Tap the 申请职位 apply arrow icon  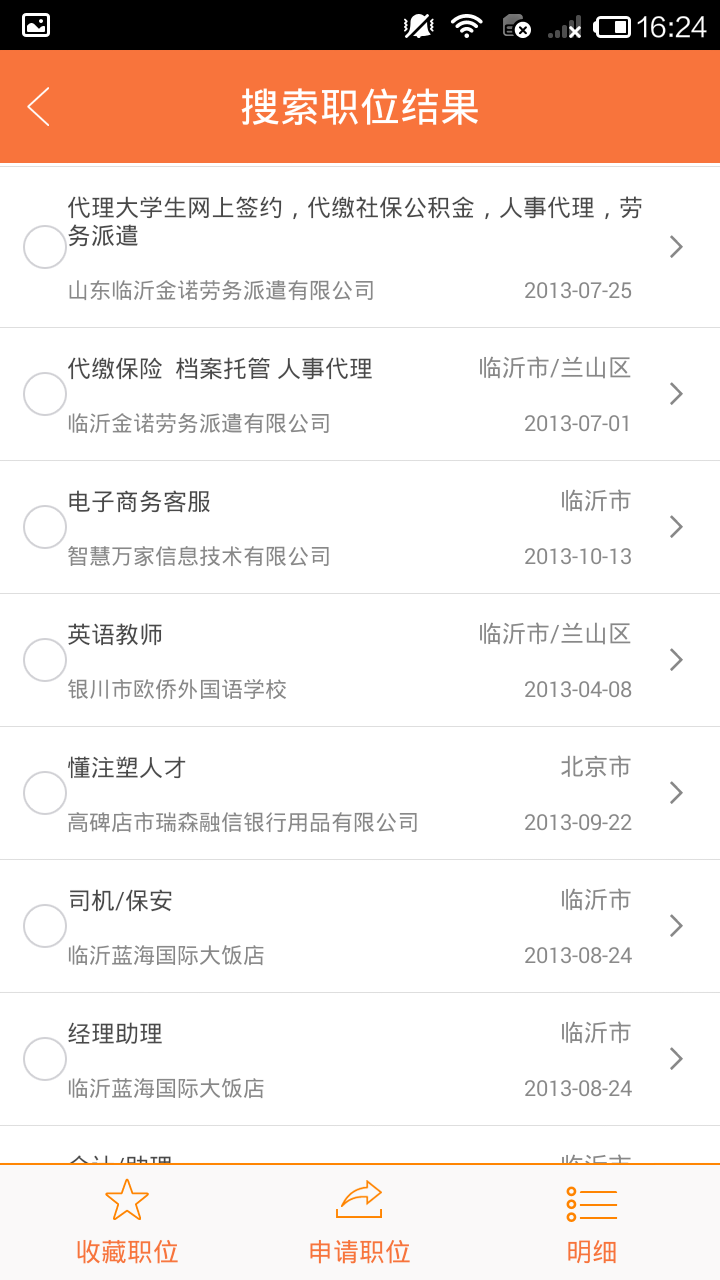tap(360, 1203)
